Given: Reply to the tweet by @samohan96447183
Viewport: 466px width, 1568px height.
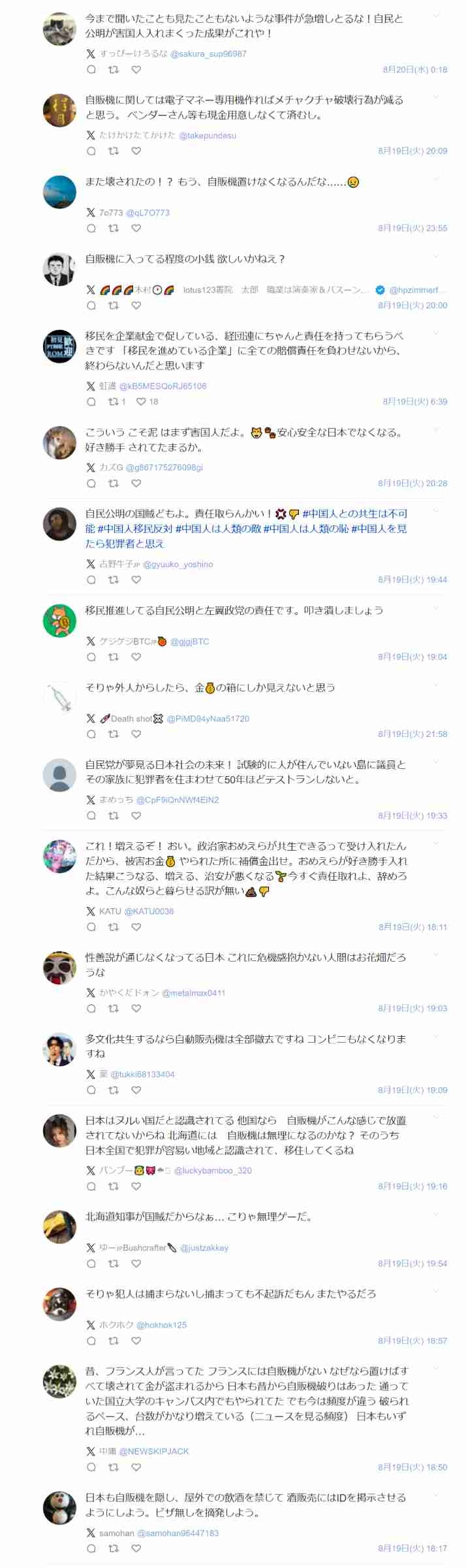Looking at the screenshot, I should 91,1548.
